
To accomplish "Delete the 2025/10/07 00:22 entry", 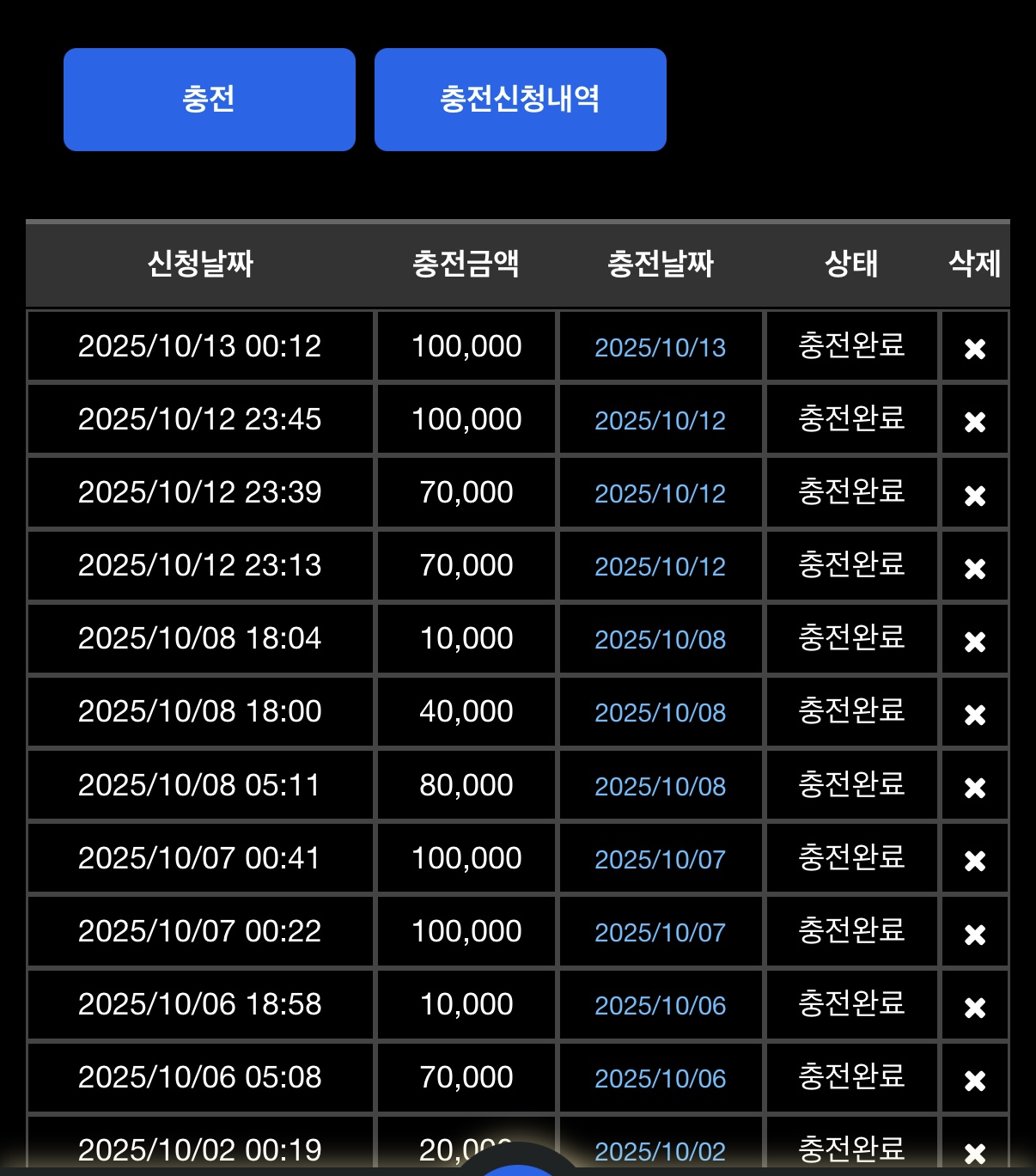I will [974, 934].
